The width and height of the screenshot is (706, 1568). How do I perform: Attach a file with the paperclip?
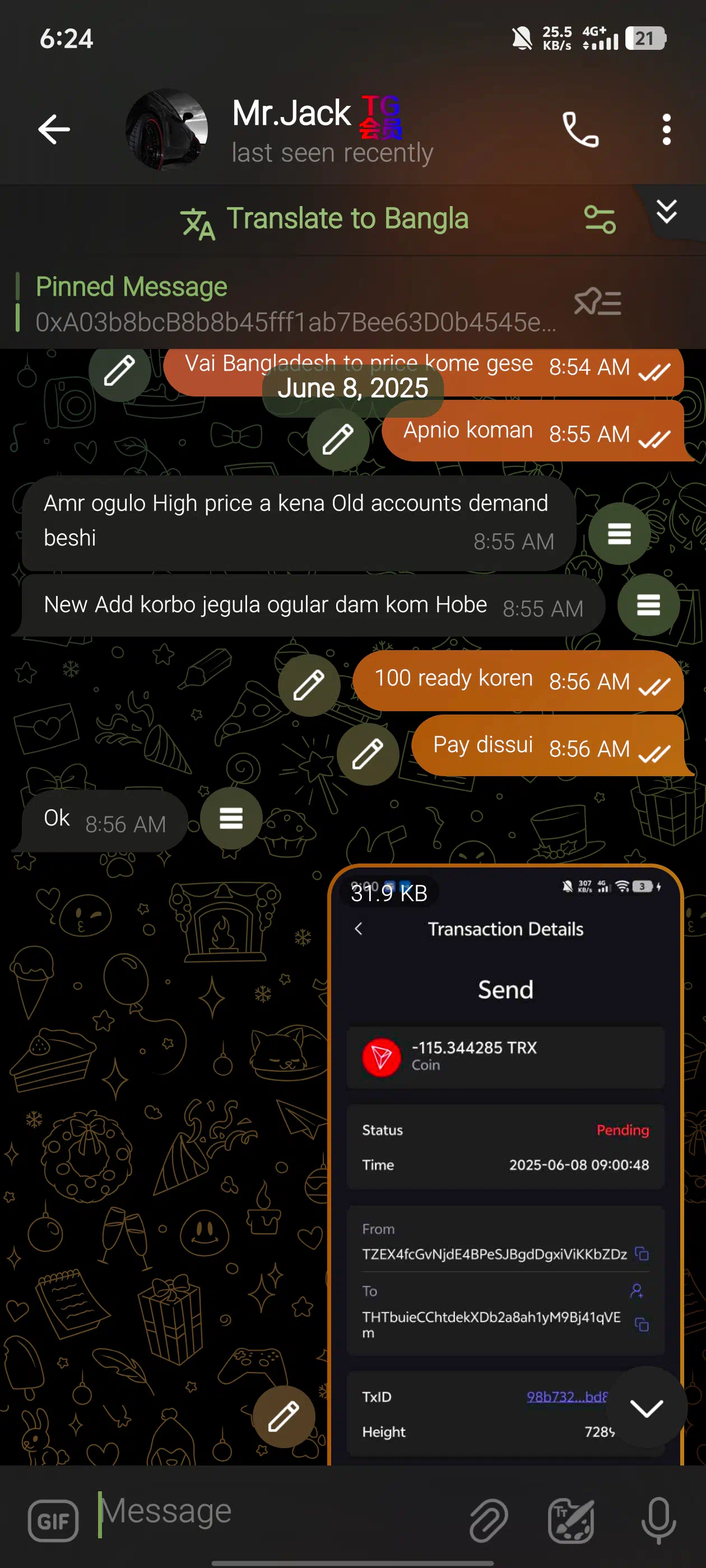click(488, 1520)
